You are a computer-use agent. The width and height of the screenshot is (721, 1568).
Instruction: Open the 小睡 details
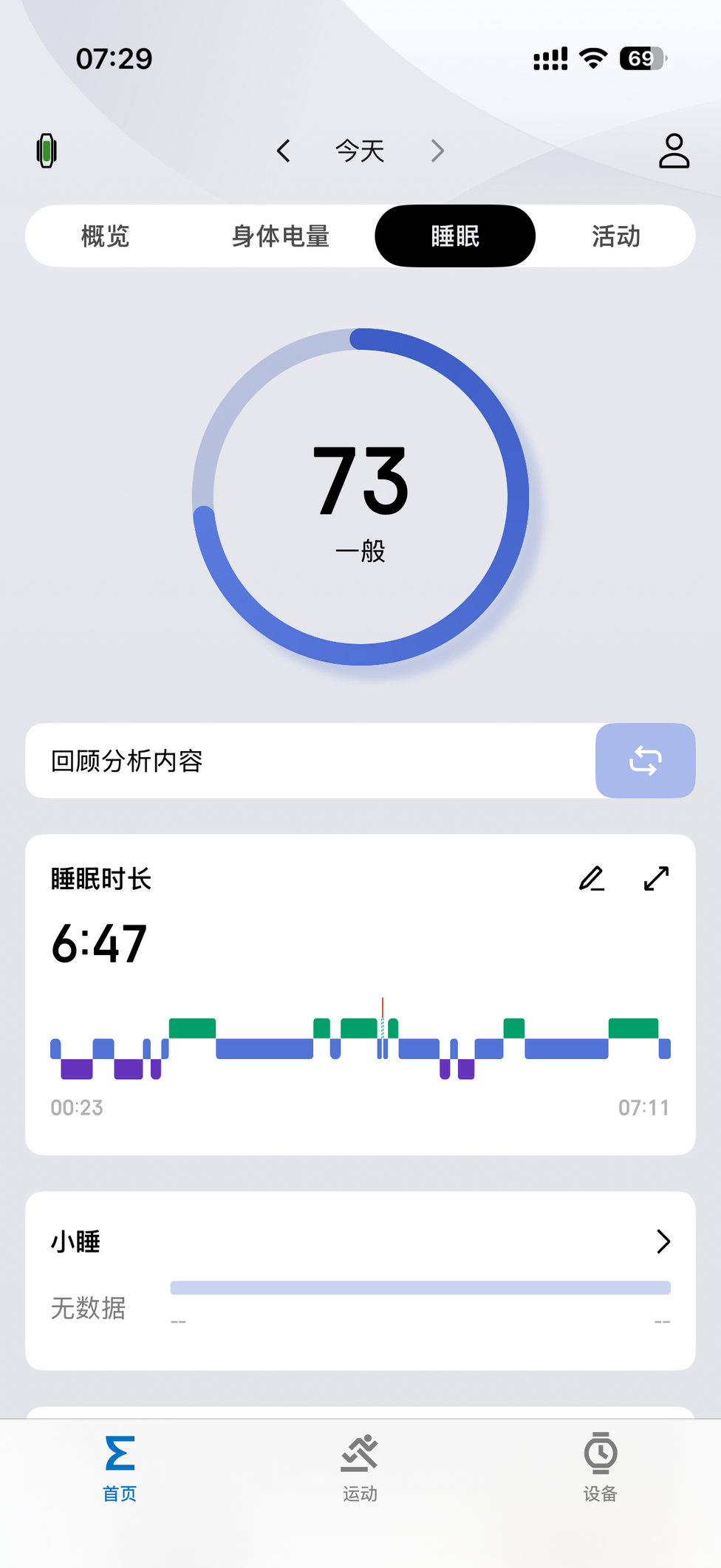(663, 1242)
